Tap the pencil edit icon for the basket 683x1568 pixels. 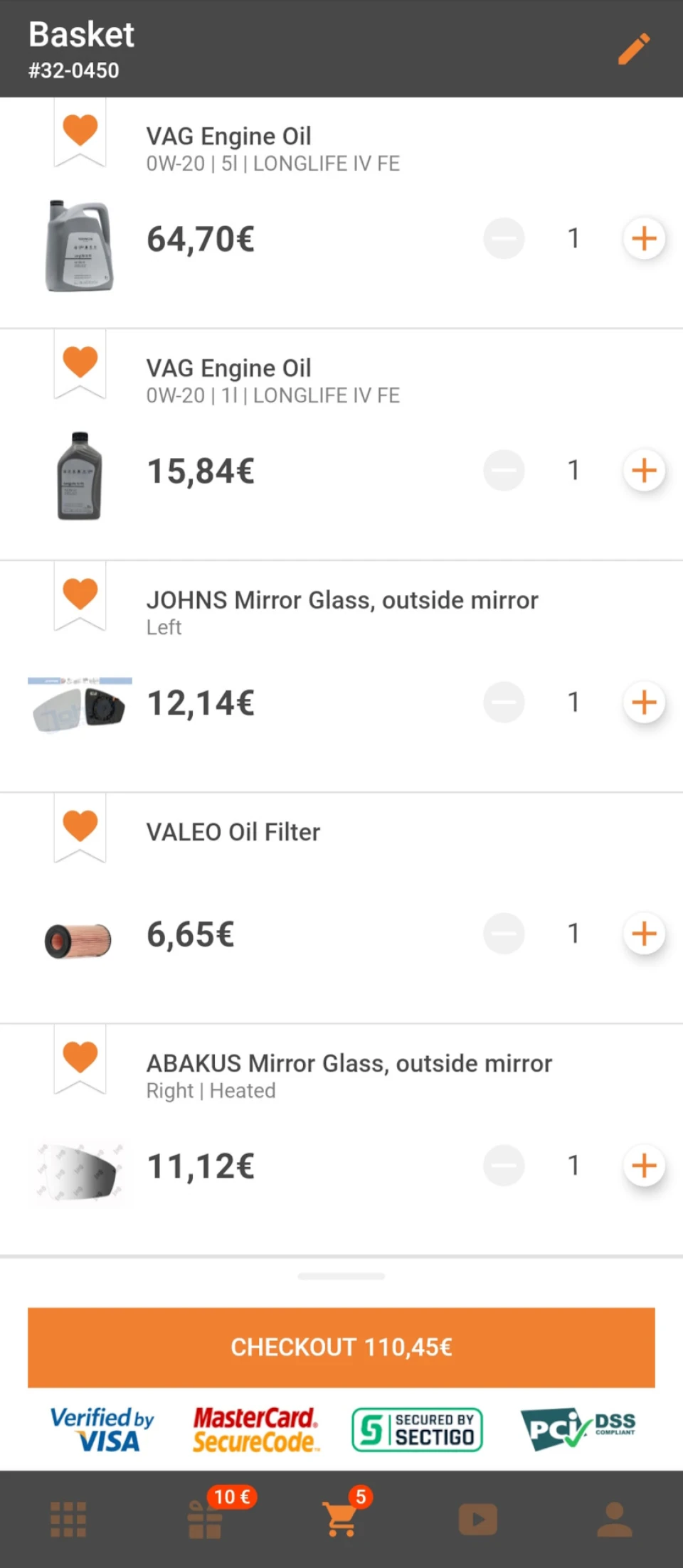pyautogui.click(x=633, y=48)
